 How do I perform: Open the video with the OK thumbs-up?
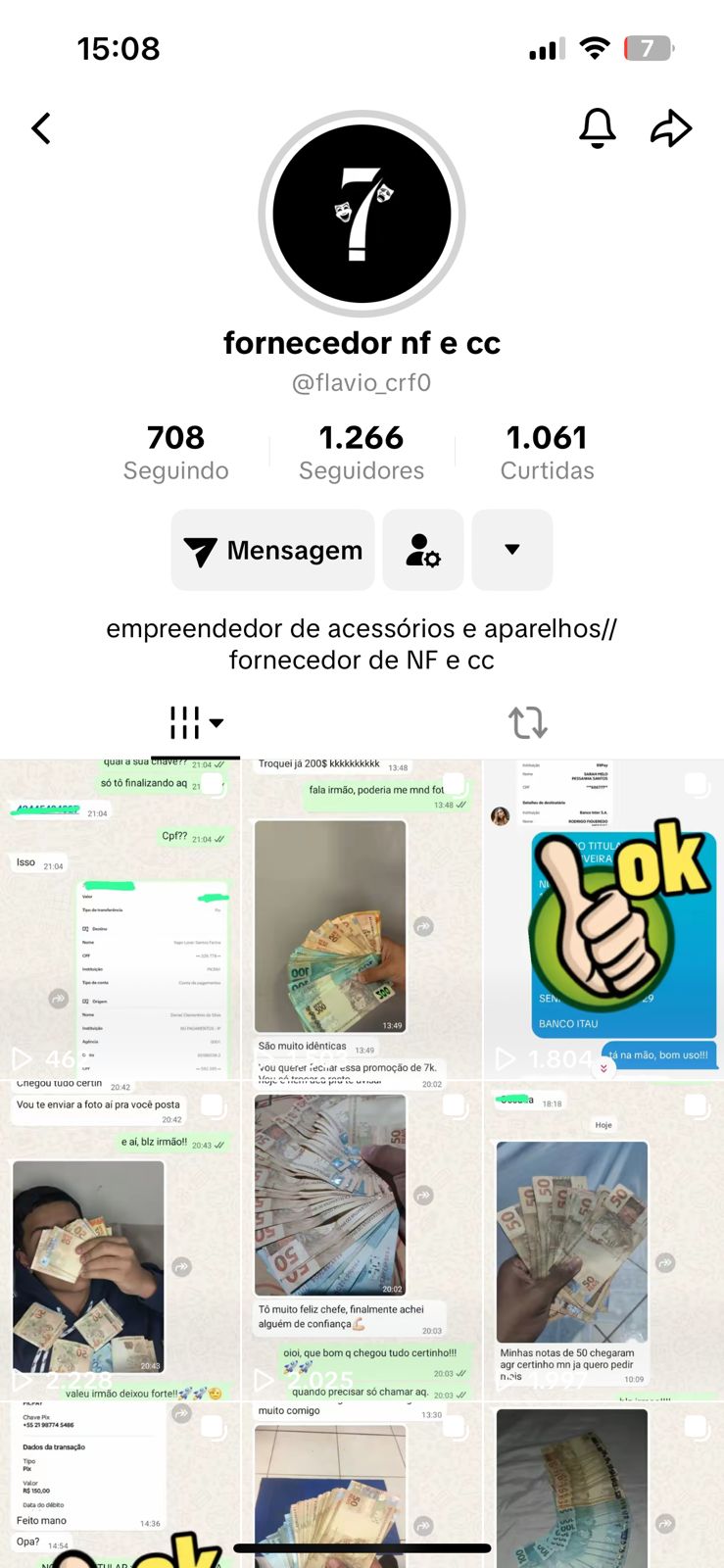tap(603, 919)
